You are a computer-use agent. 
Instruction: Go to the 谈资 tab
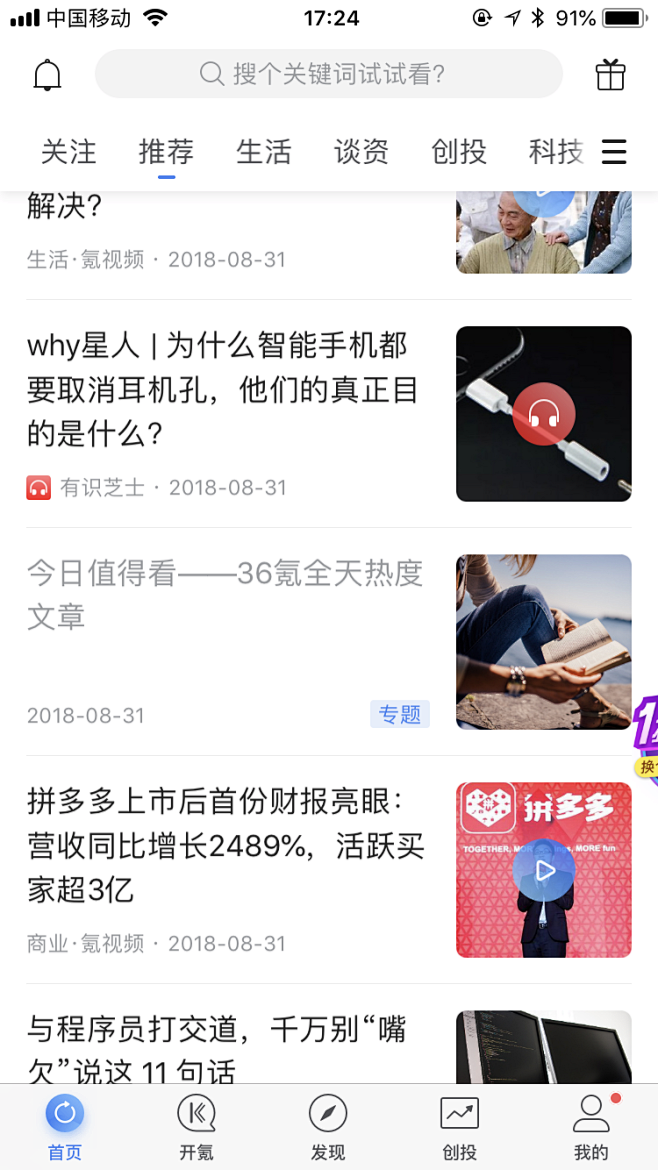click(361, 152)
